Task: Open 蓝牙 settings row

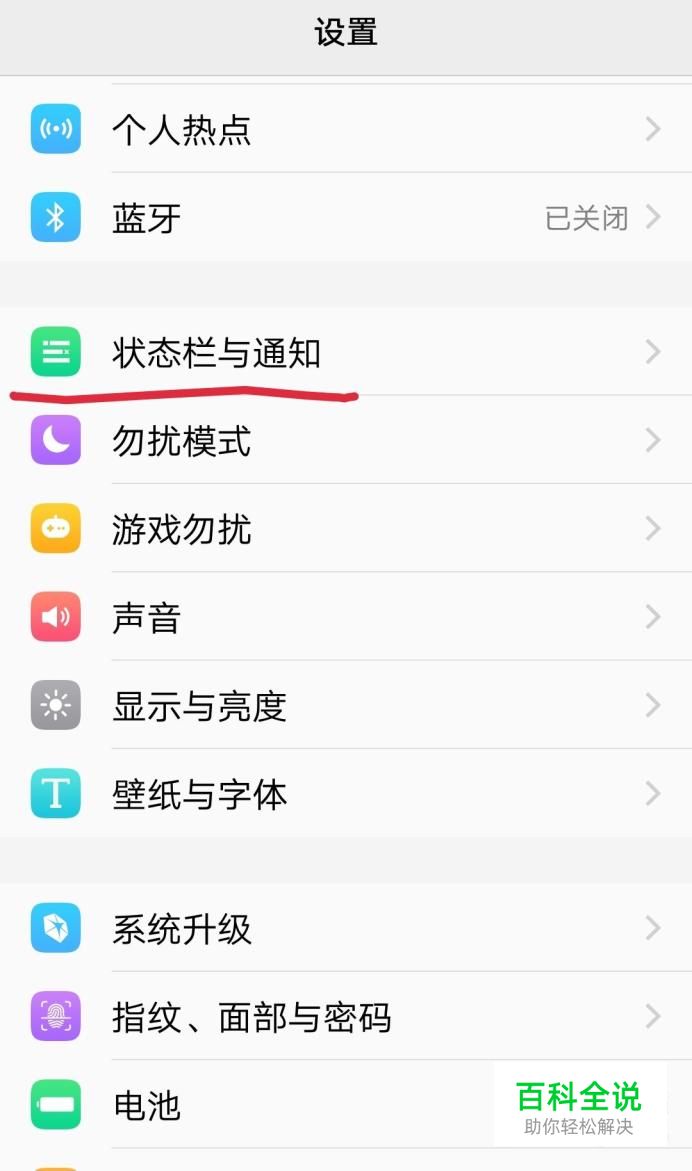Action: coord(345,217)
